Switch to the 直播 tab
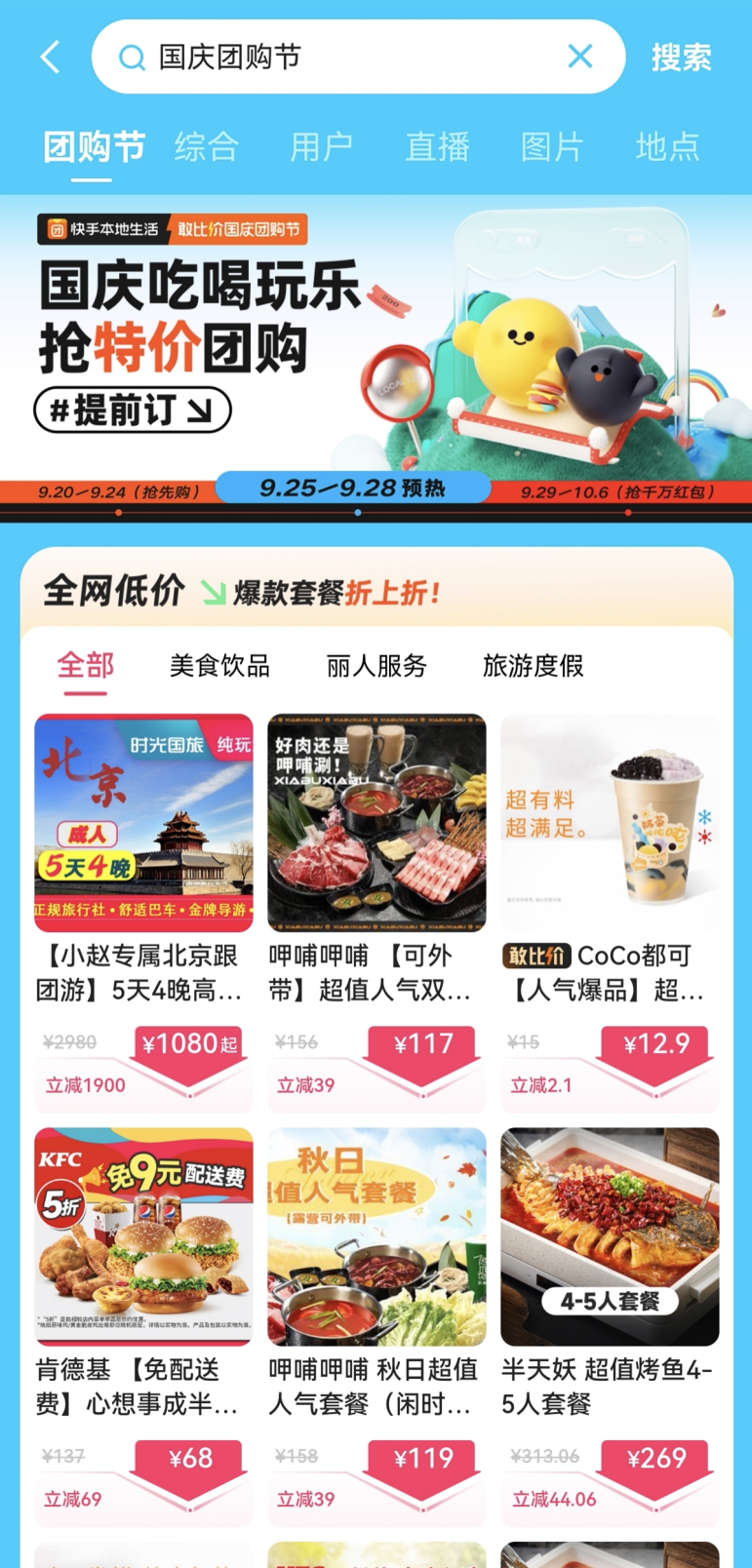 pyautogui.click(x=437, y=147)
